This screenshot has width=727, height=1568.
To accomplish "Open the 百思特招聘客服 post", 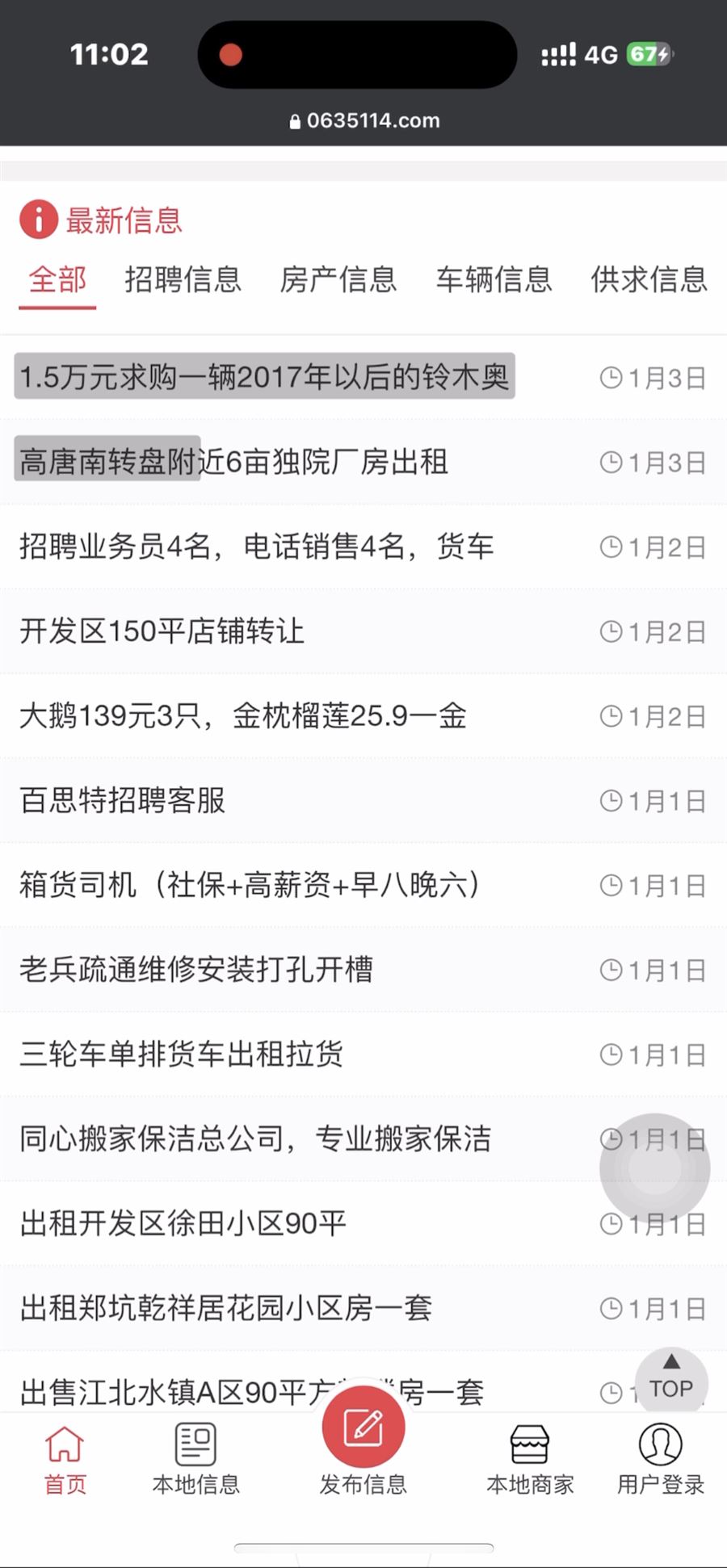I will click(x=123, y=800).
